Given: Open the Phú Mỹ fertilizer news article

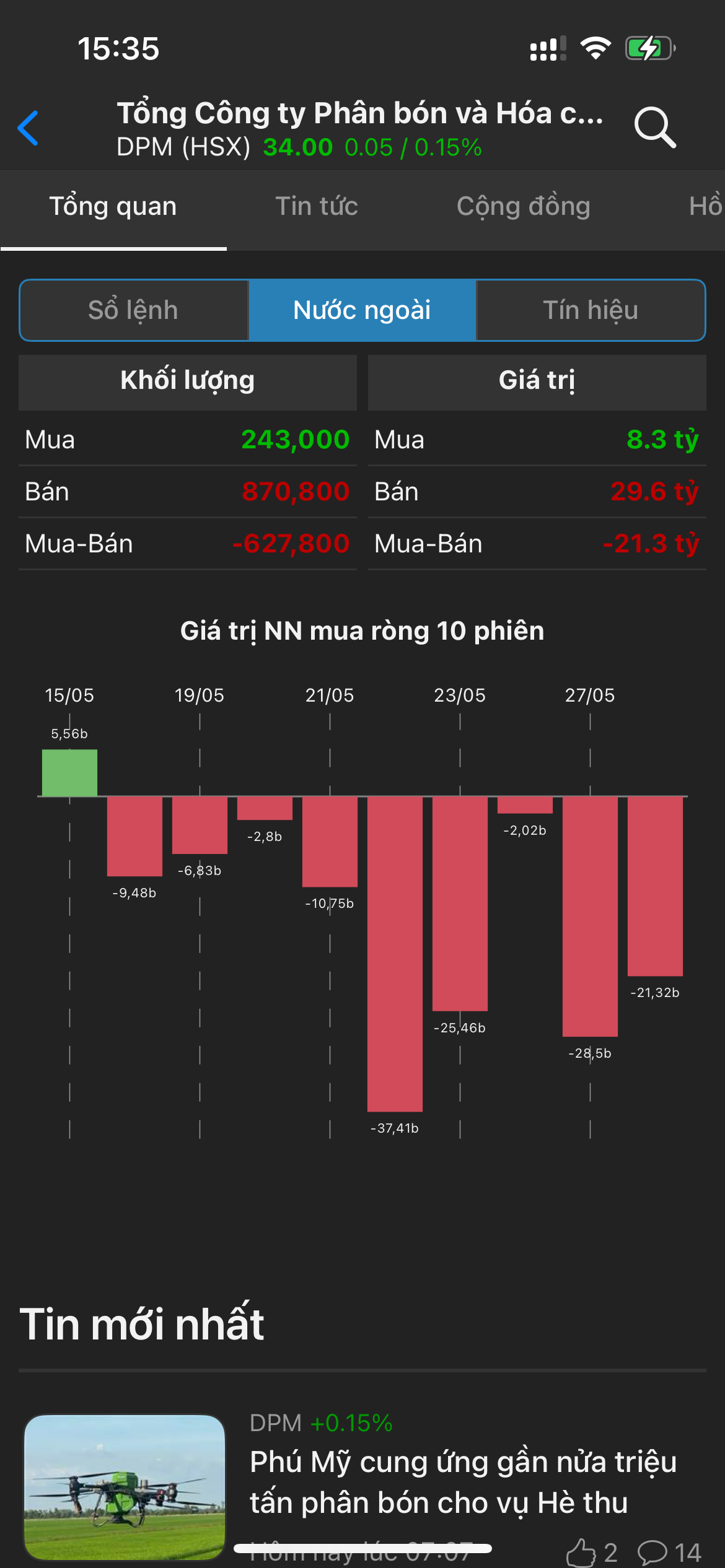Looking at the screenshot, I should (463, 1481).
